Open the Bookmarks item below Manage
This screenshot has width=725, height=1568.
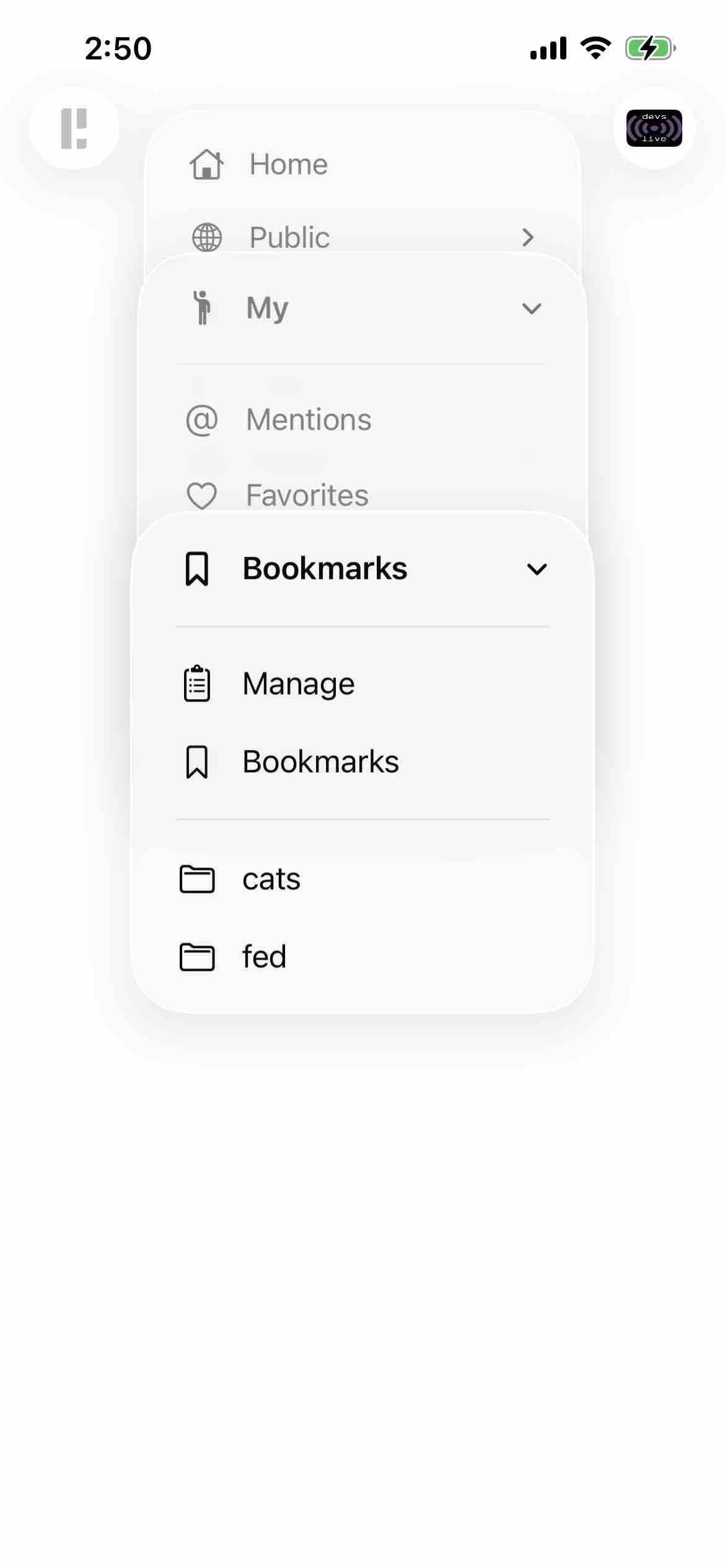(320, 762)
